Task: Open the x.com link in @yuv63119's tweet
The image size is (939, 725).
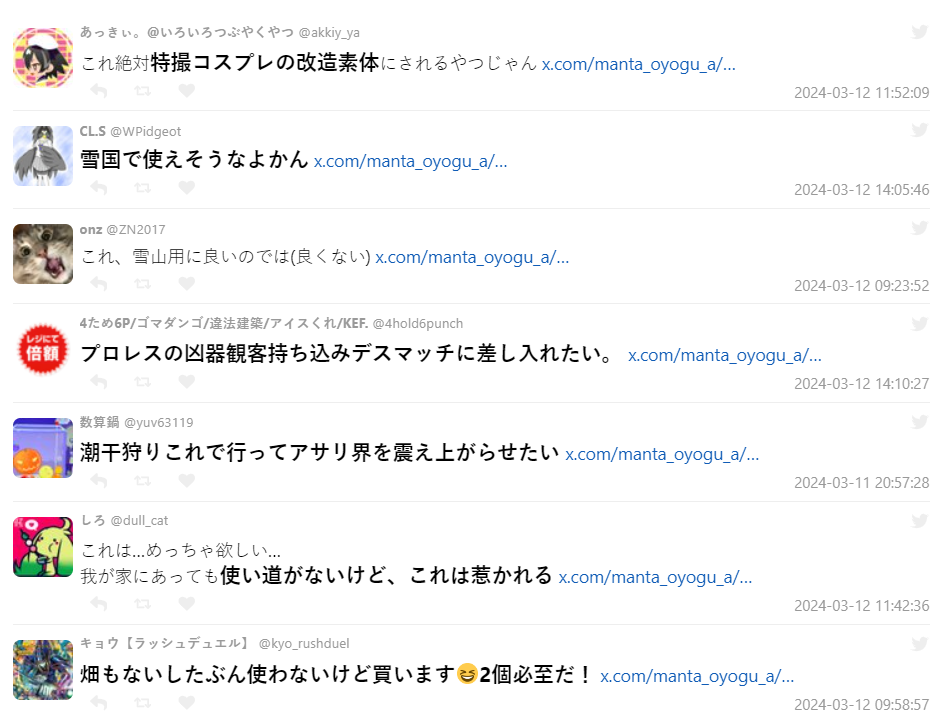Action: [662, 454]
